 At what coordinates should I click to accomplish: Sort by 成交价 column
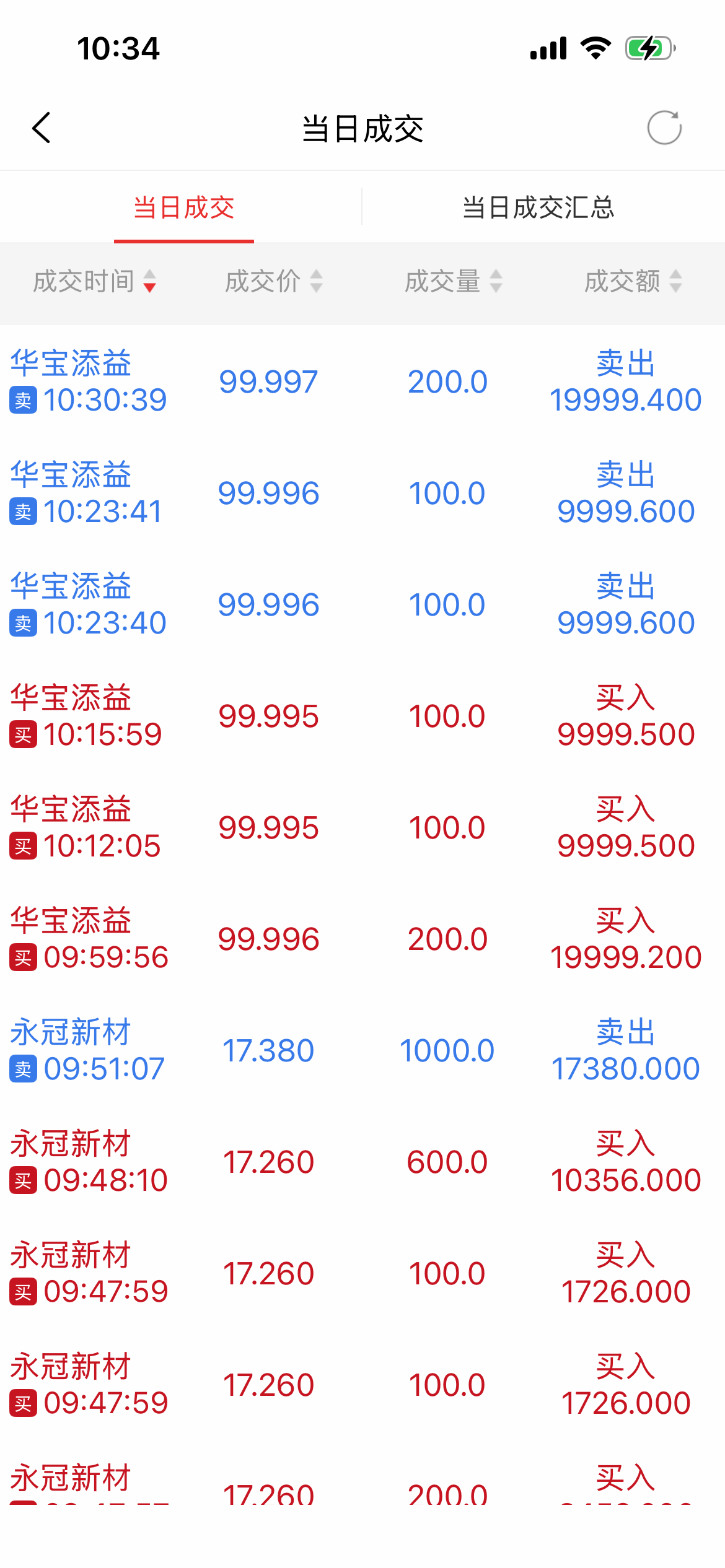click(x=273, y=281)
